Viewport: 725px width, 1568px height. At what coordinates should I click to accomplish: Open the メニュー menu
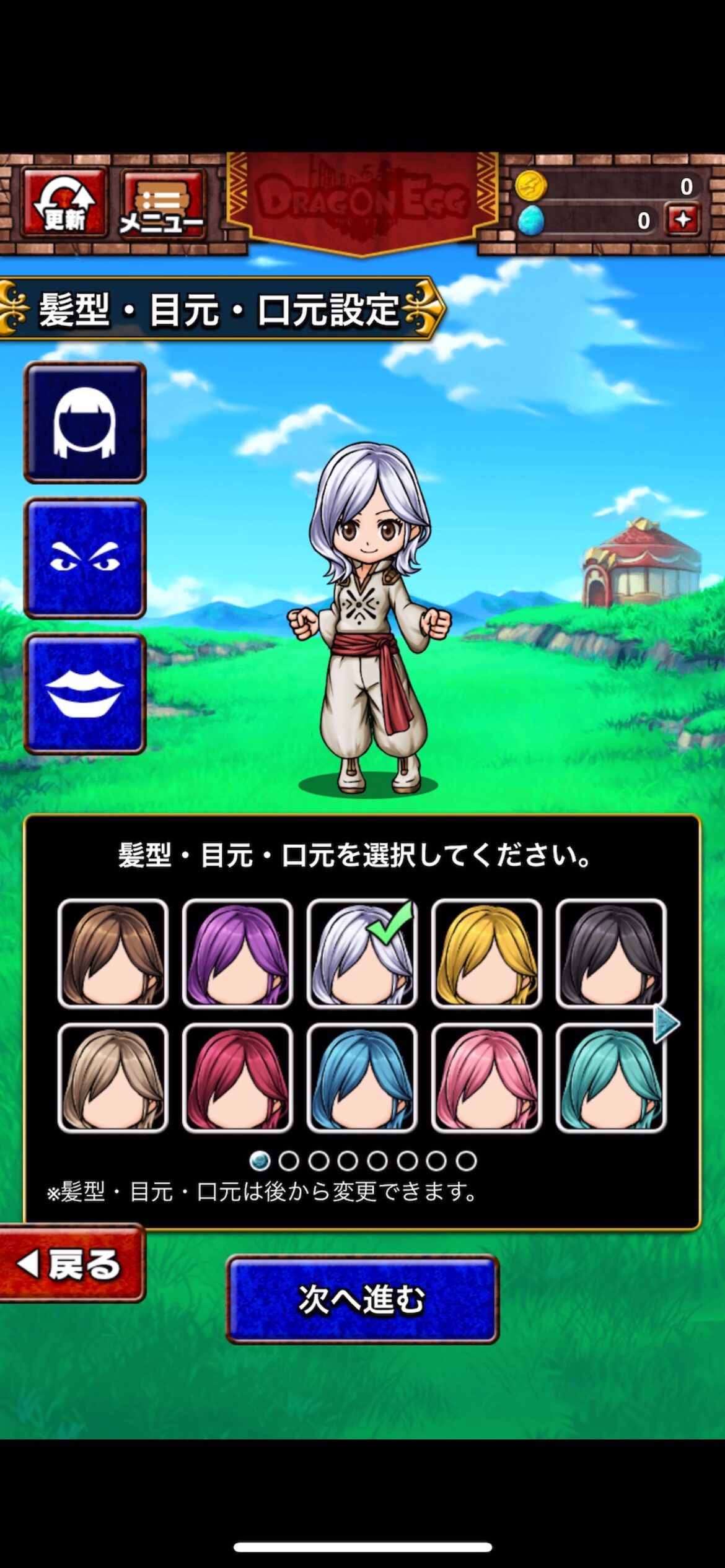162,204
